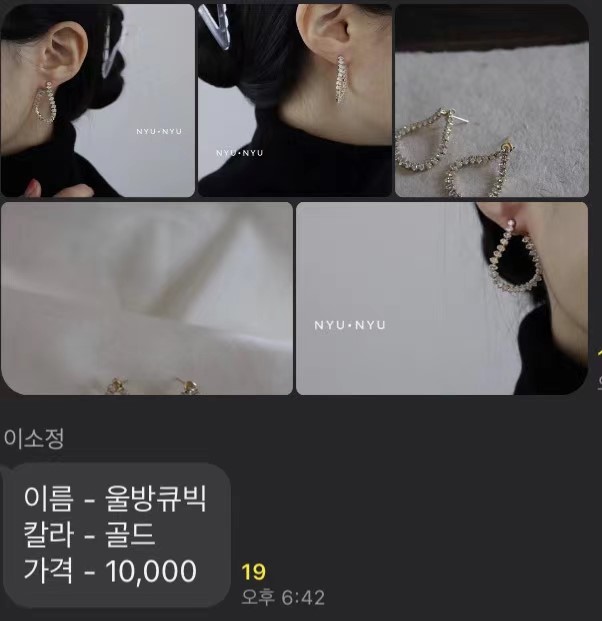View the side-profile photo of the twisted earring
The height and width of the screenshot is (621, 602).
[x=294, y=100]
